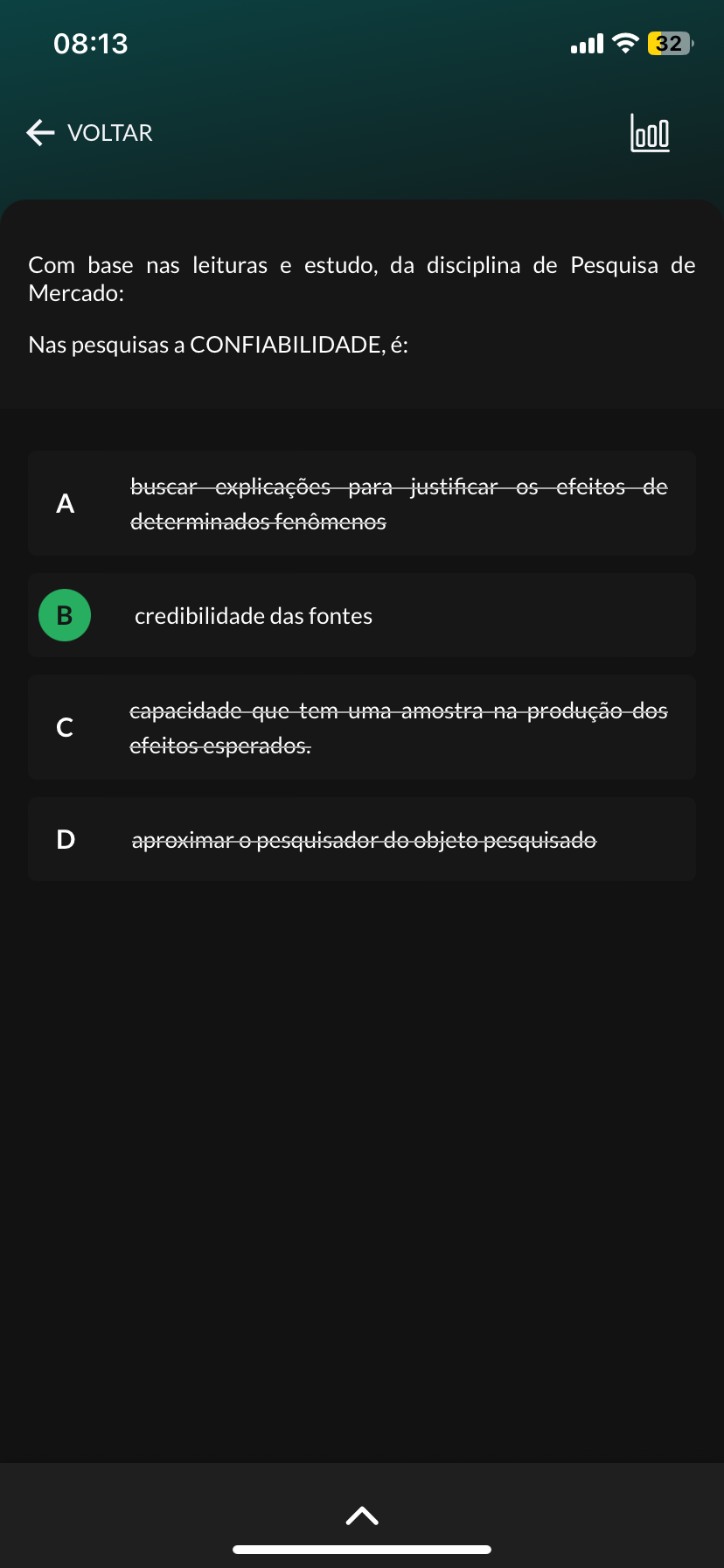Pick answer C about capacidade da amostra
This screenshot has width=724, height=1568.
(x=362, y=728)
